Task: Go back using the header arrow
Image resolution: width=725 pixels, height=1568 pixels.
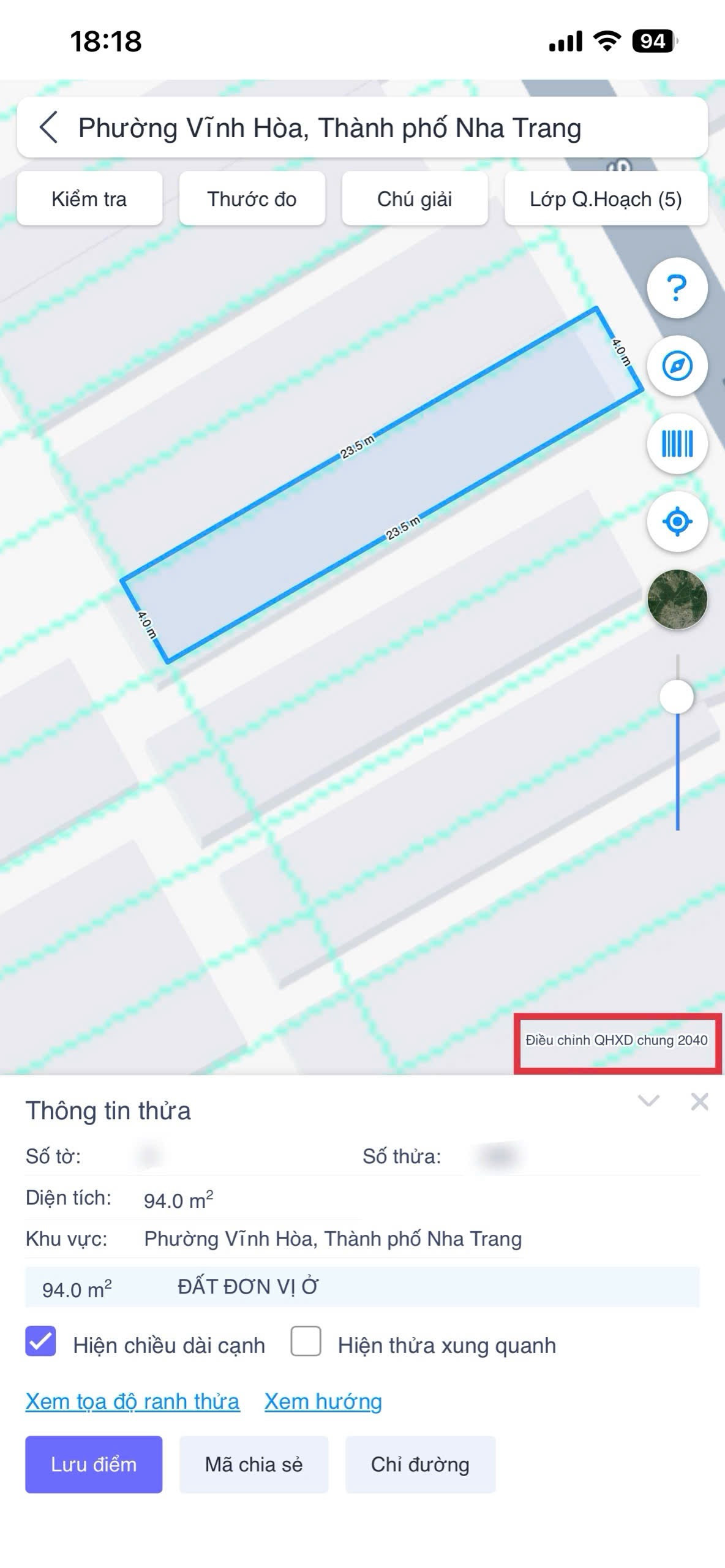Action: (x=49, y=127)
